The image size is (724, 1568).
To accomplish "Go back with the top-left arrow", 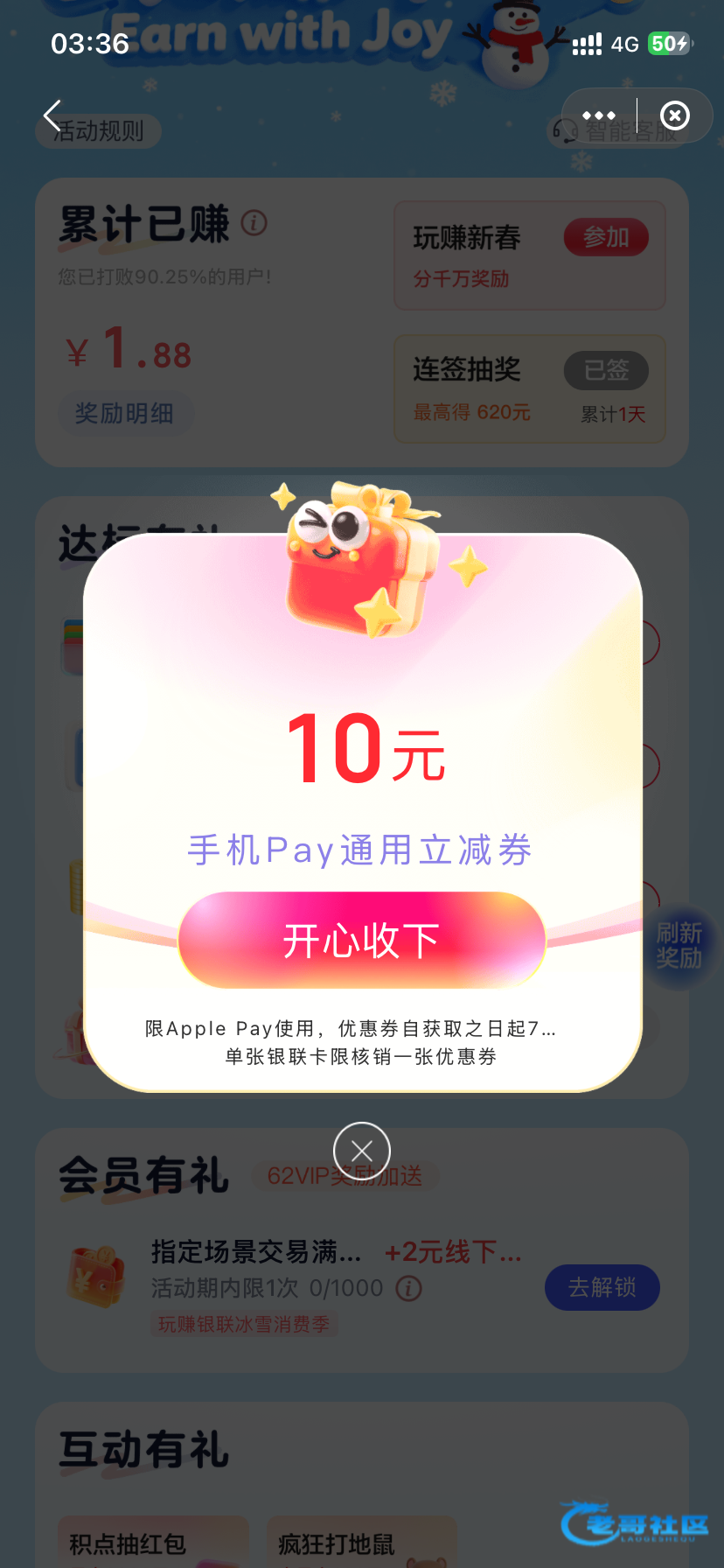I will pos(52,115).
